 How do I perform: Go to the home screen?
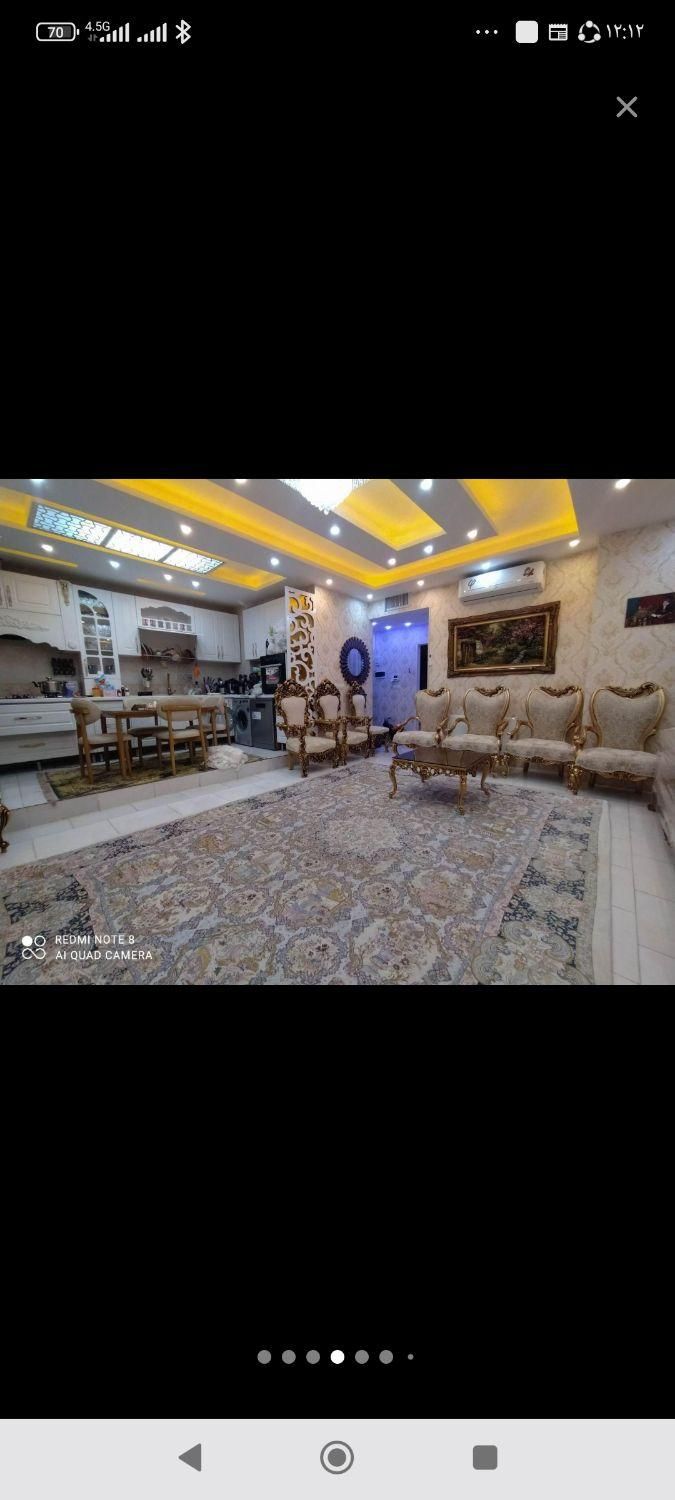tap(337, 1457)
